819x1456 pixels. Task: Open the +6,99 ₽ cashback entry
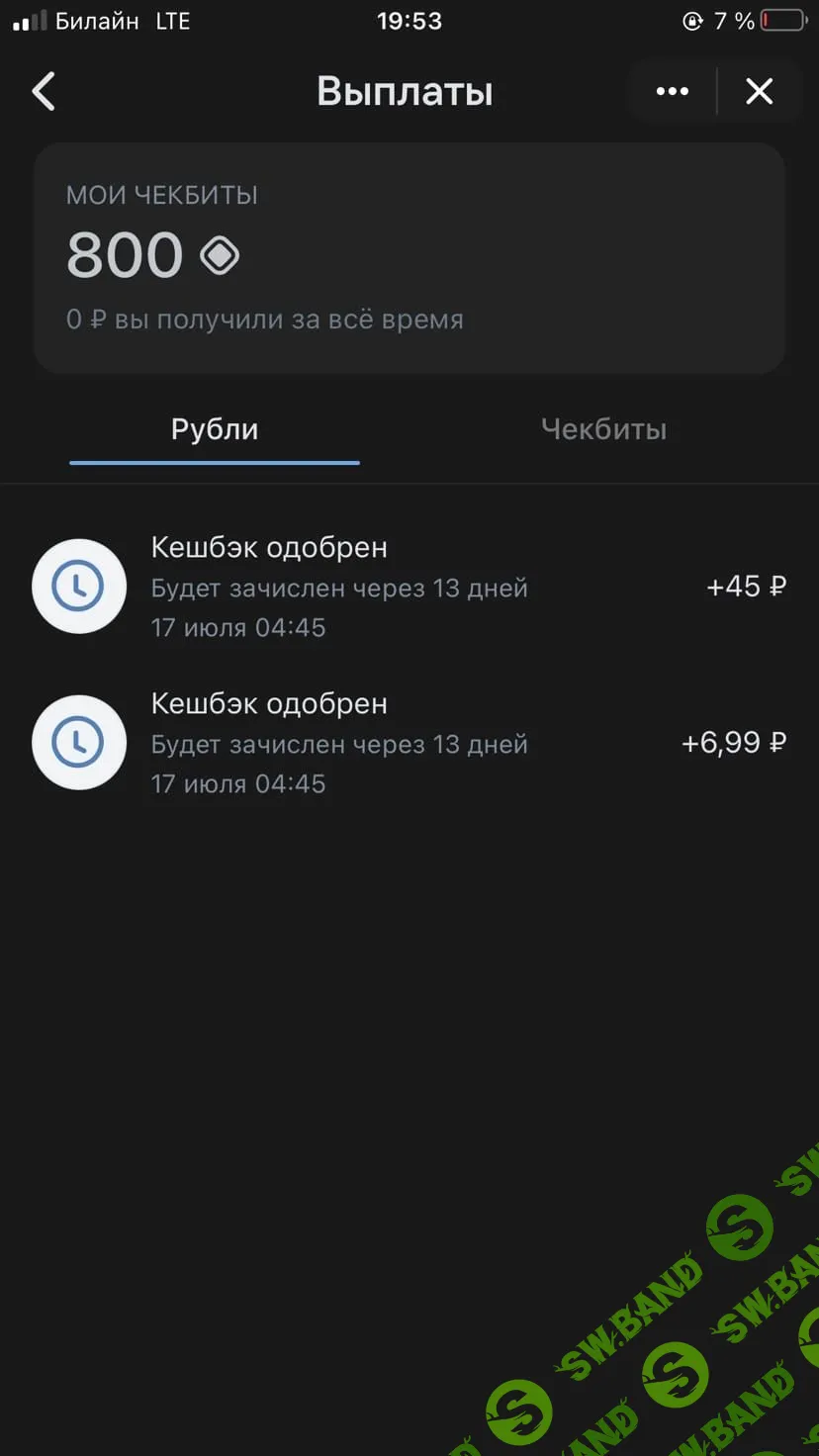(x=409, y=743)
